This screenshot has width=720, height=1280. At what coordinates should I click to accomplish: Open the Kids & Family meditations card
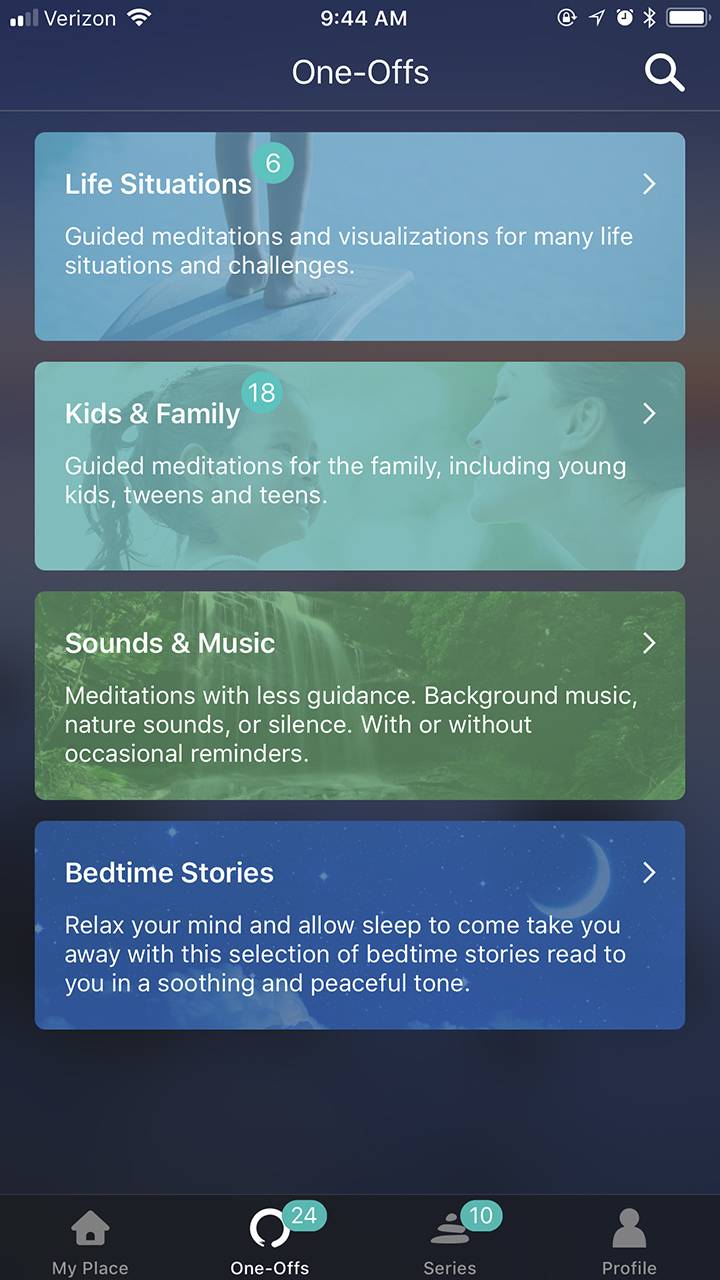tap(360, 466)
